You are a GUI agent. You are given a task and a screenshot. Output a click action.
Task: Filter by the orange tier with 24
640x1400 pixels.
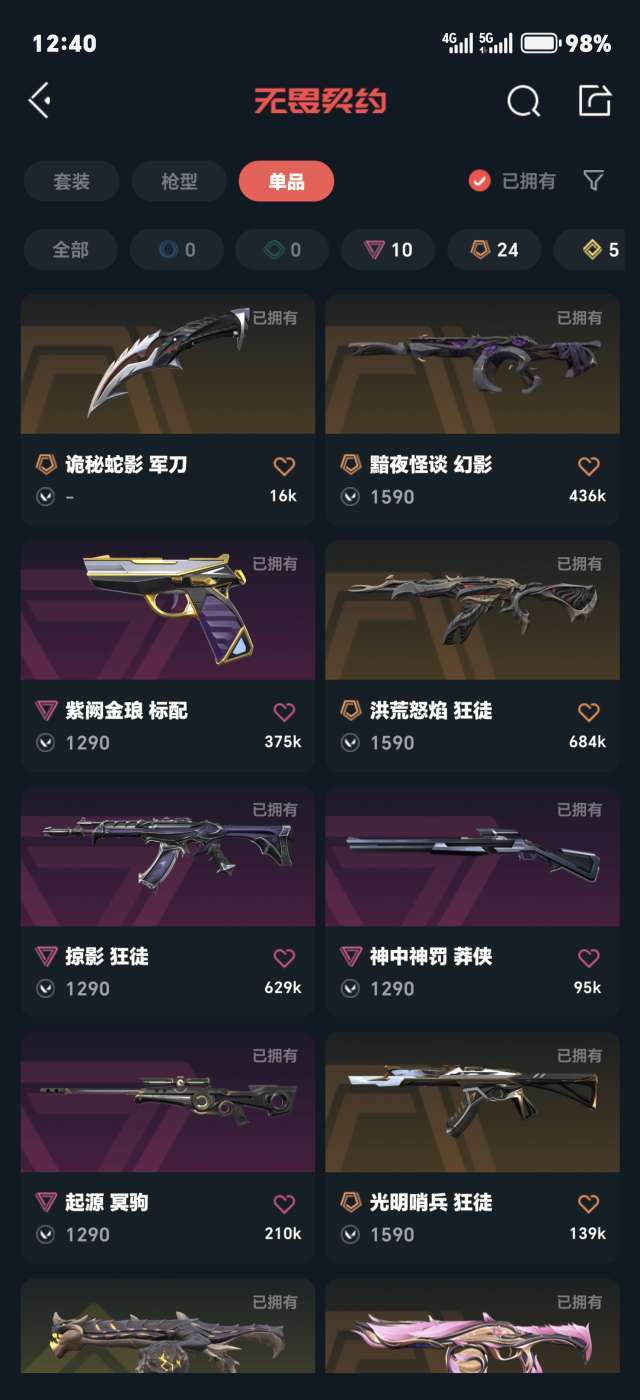494,250
